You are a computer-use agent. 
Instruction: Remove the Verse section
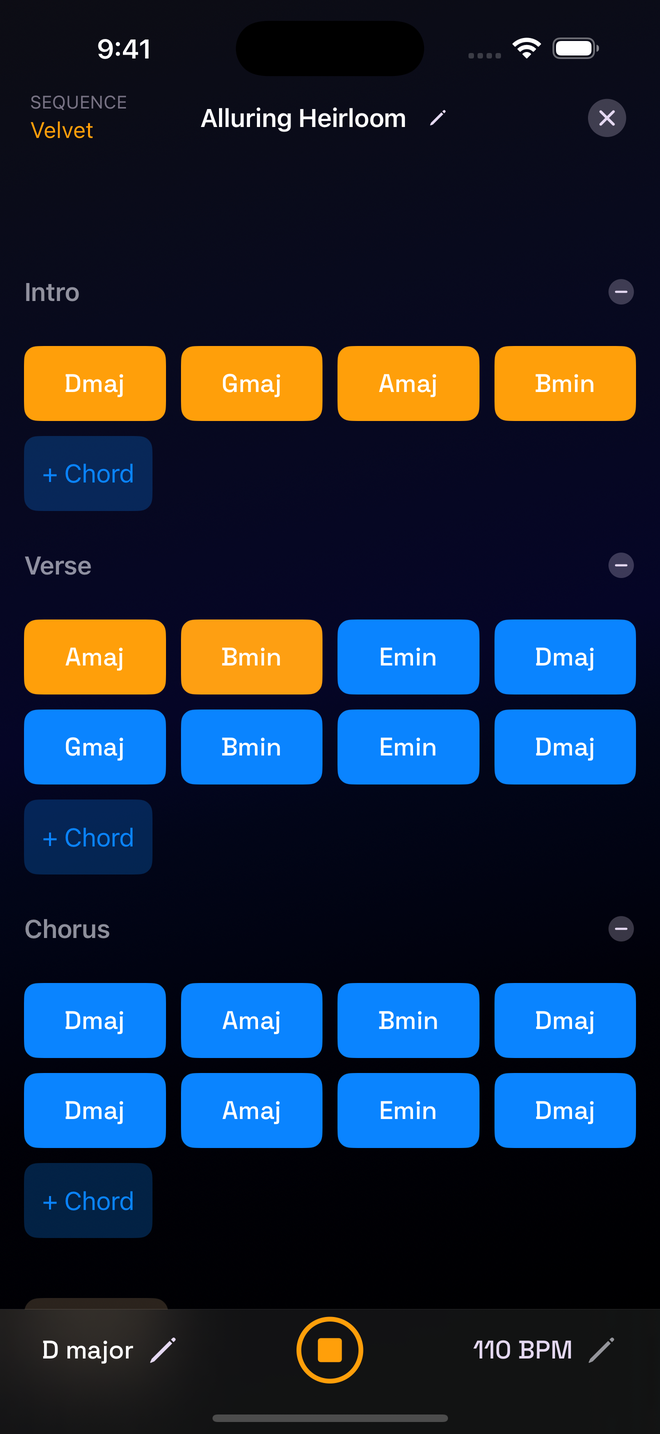coord(621,566)
